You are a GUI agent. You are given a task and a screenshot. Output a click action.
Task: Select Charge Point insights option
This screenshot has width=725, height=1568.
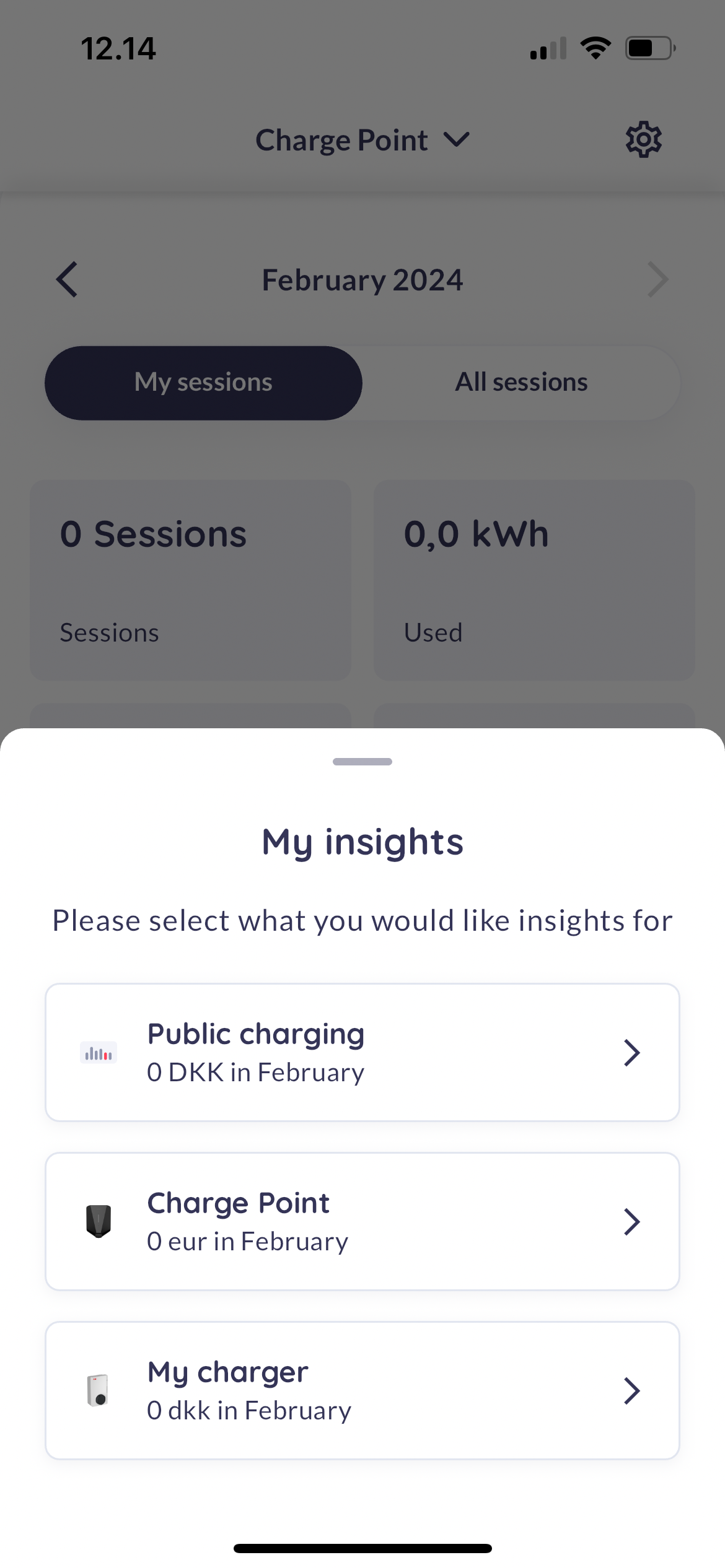362,1221
